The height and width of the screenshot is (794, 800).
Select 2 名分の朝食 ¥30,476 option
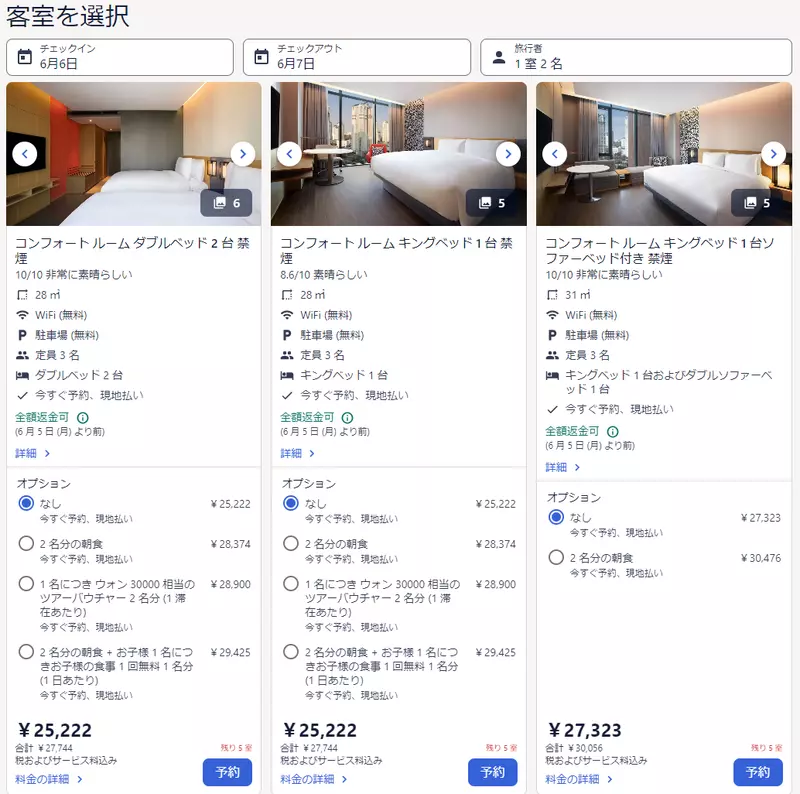point(556,558)
